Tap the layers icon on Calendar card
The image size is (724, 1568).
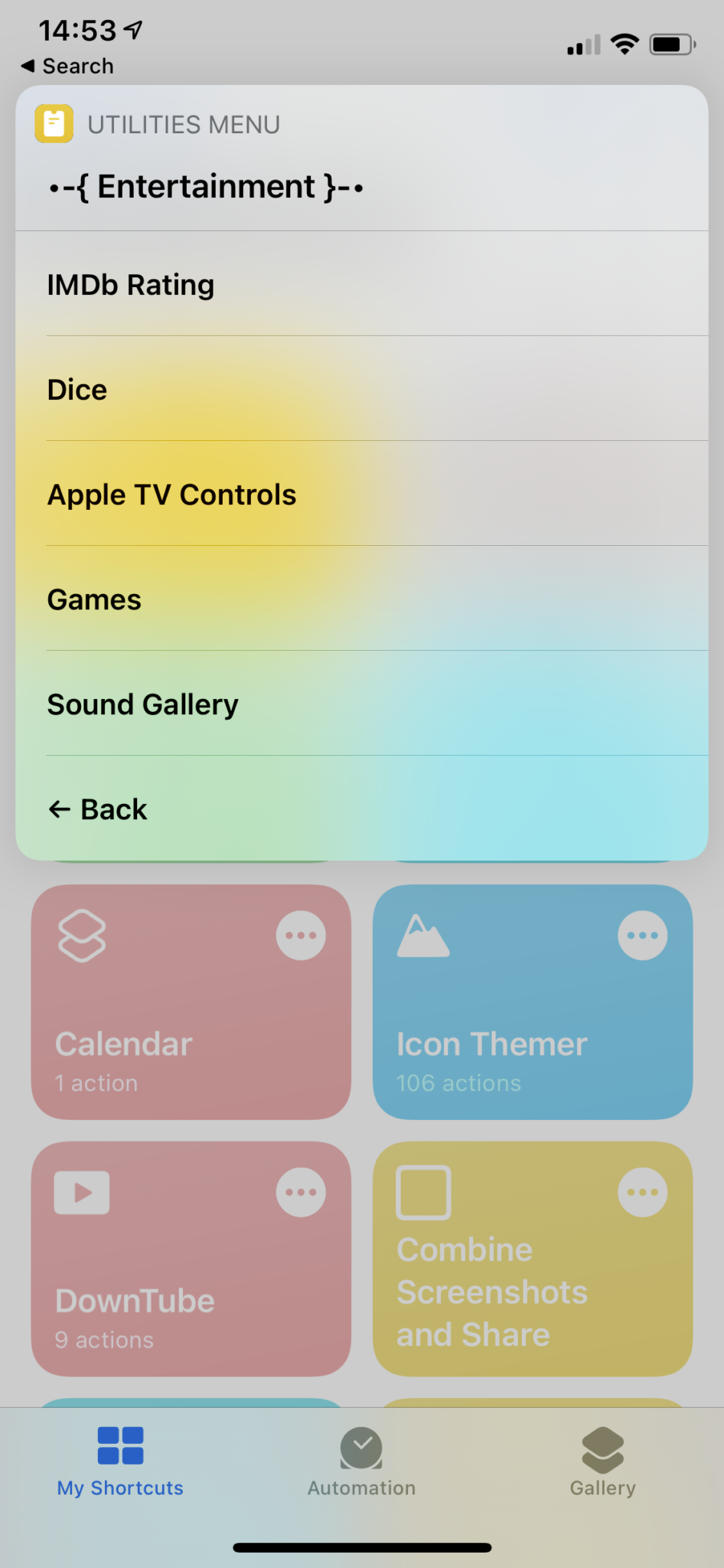(x=81, y=935)
